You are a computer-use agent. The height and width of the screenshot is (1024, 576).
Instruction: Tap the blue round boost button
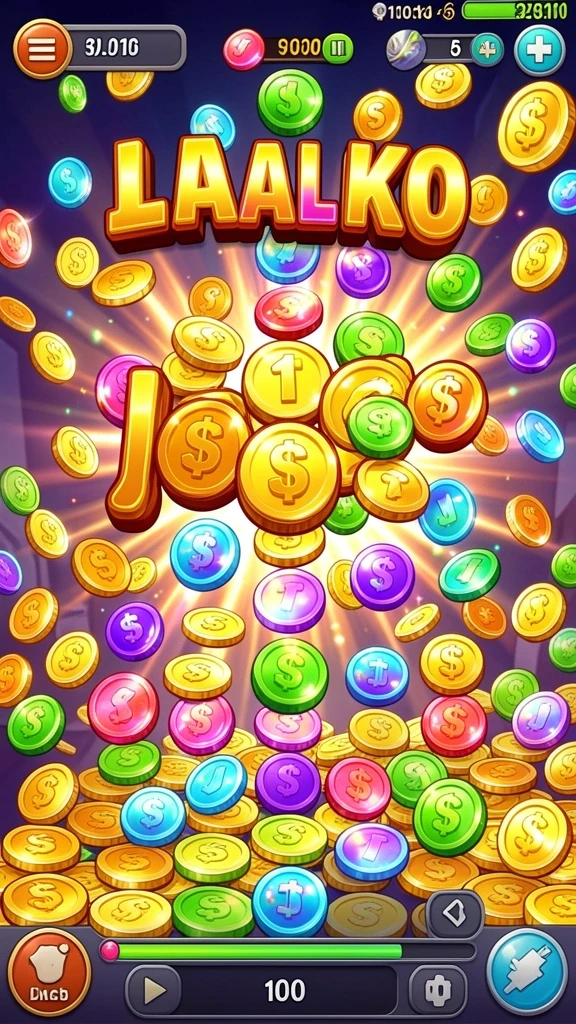(x=528, y=972)
